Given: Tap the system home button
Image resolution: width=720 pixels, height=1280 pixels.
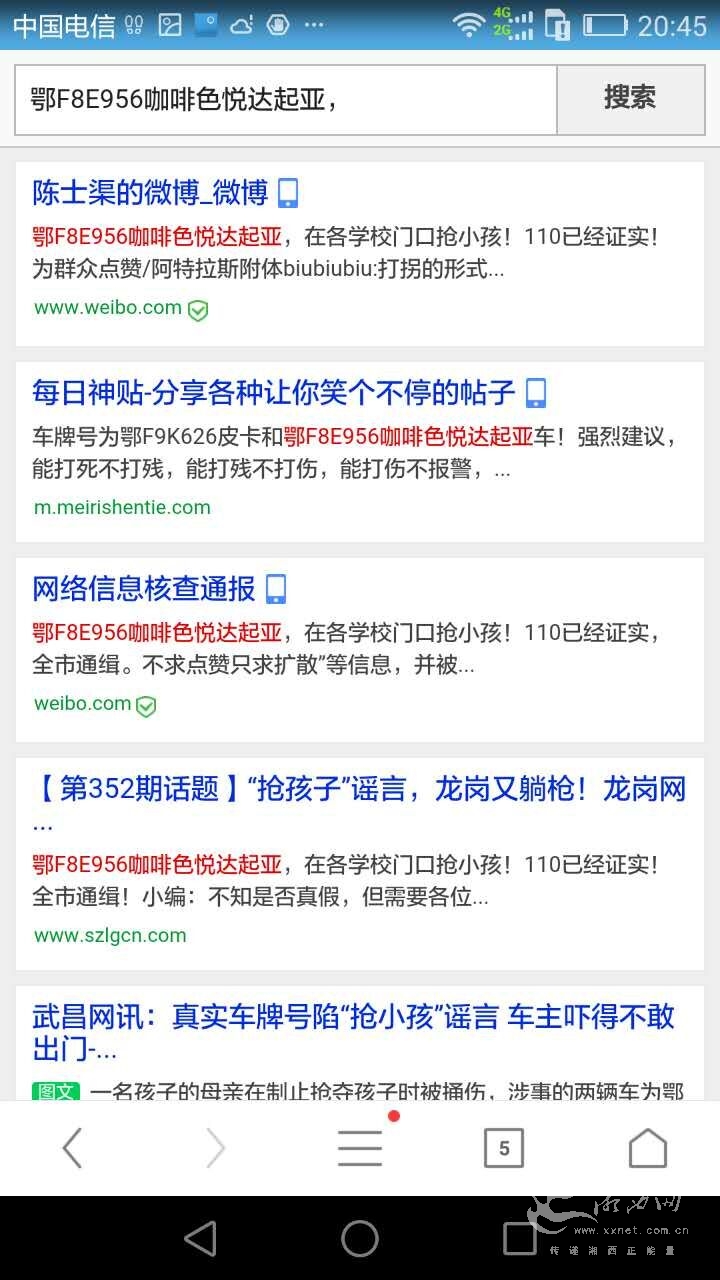Looking at the screenshot, I should (x=360, y=1239).
